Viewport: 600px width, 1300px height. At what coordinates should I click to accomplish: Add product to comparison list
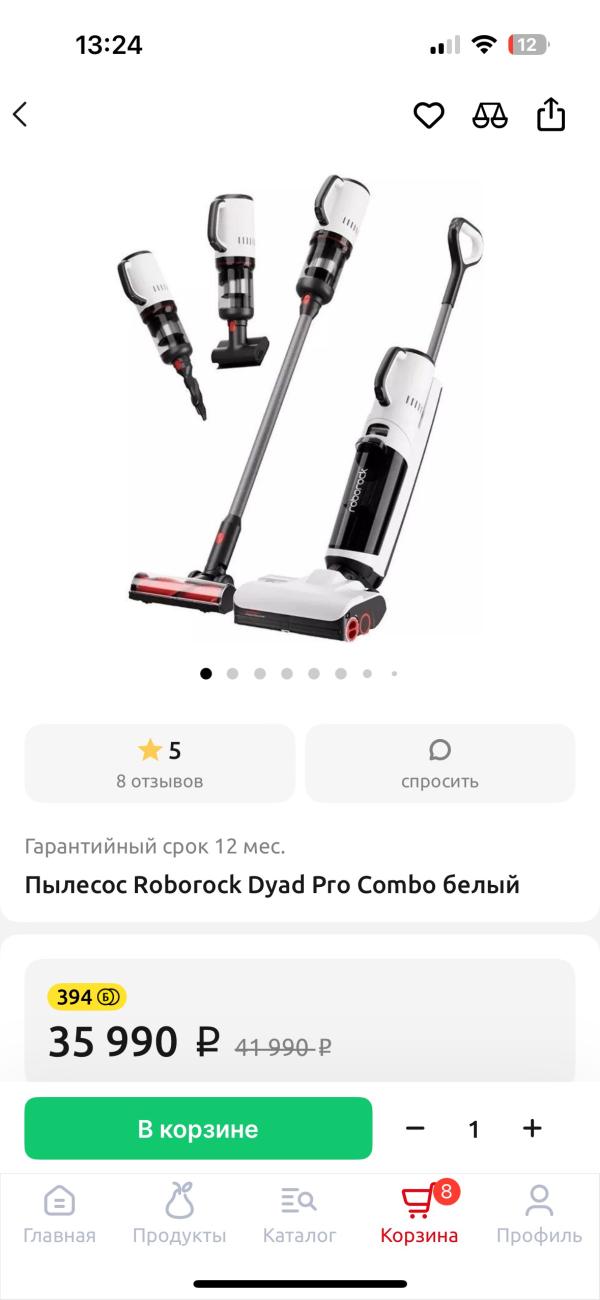490,115
